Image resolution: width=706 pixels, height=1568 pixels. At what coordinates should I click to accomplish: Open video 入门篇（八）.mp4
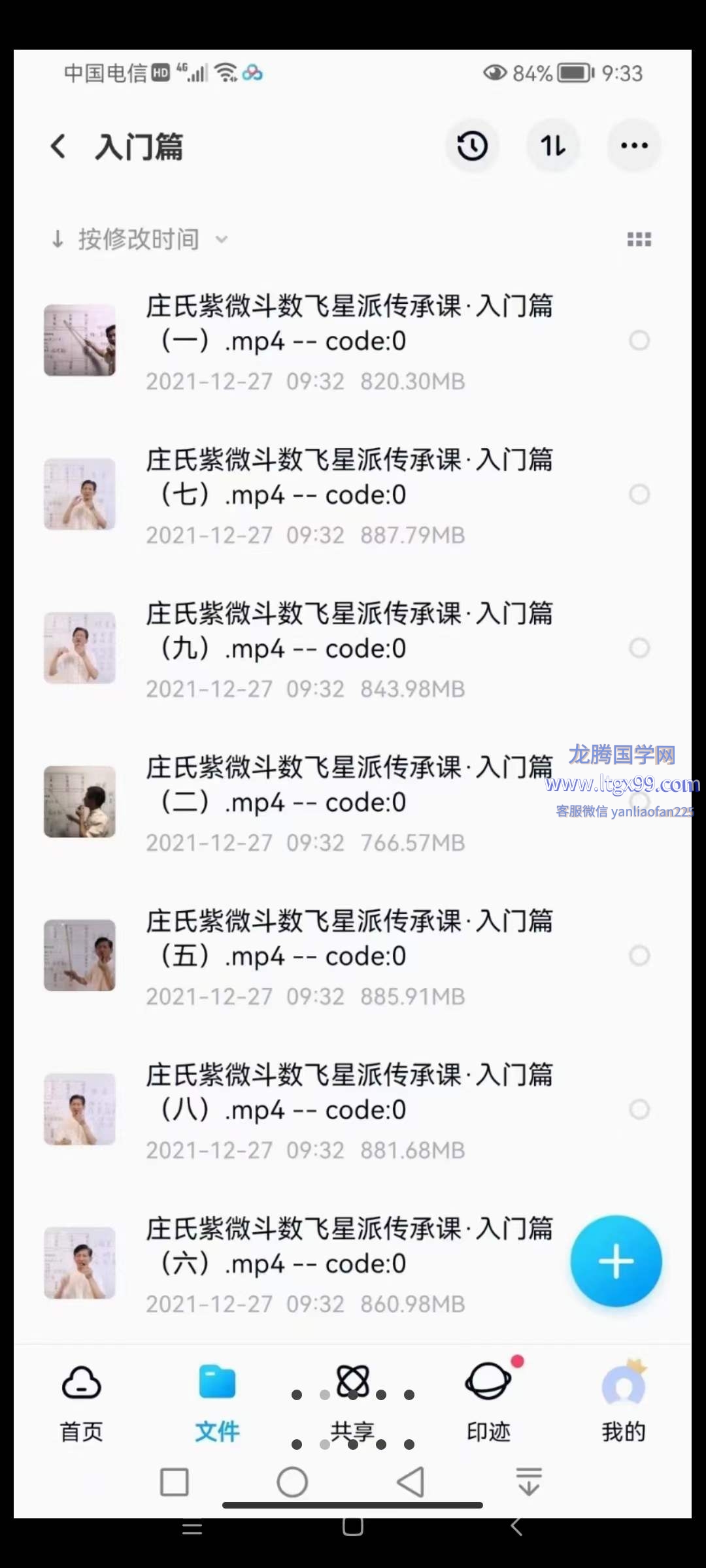coord(348,1092)
